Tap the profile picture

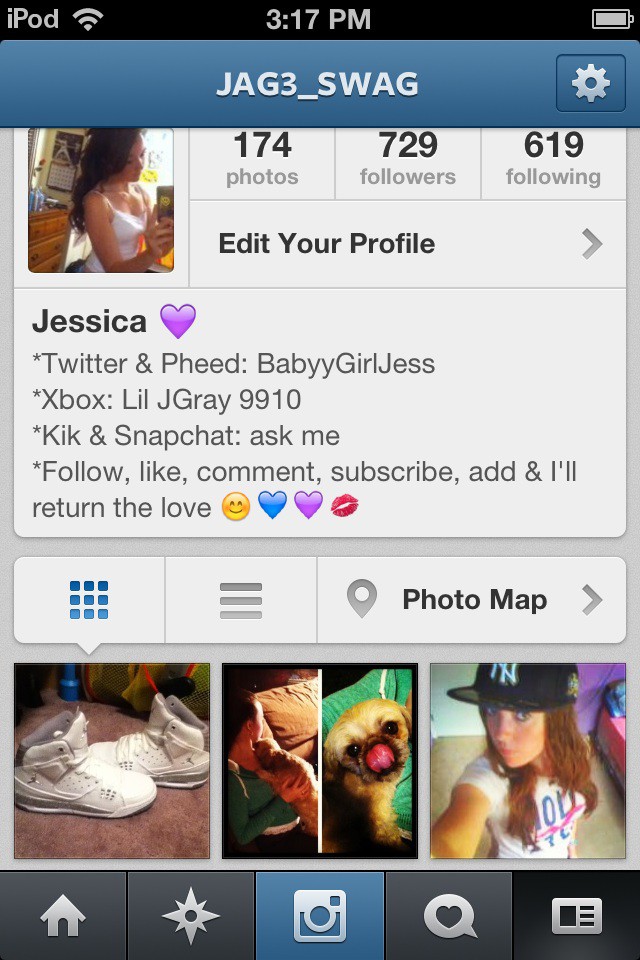click(101, 200)
